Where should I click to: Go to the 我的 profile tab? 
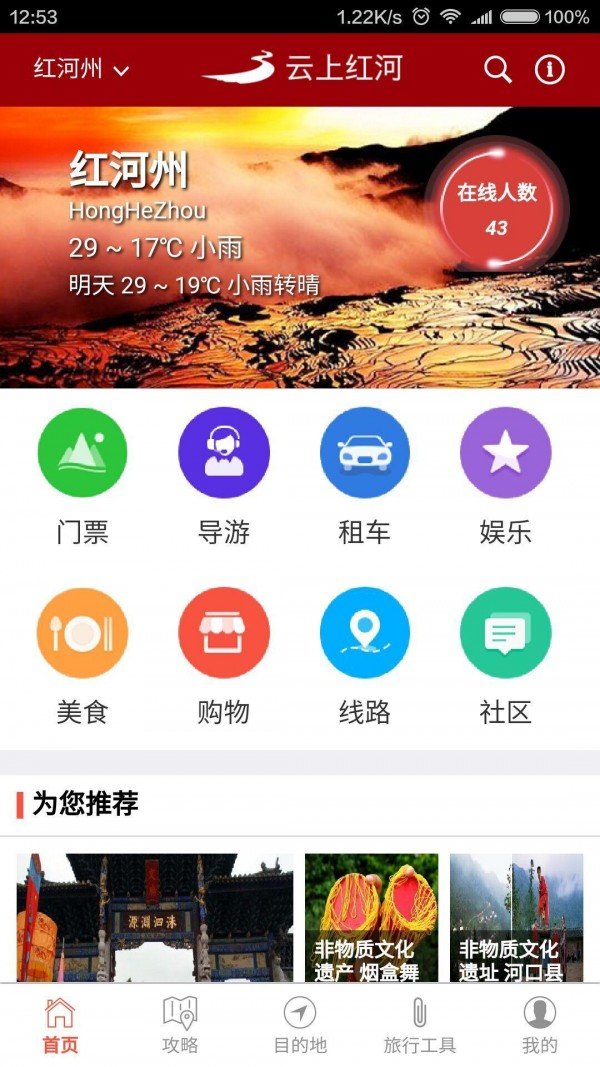tap(540, 1025)
